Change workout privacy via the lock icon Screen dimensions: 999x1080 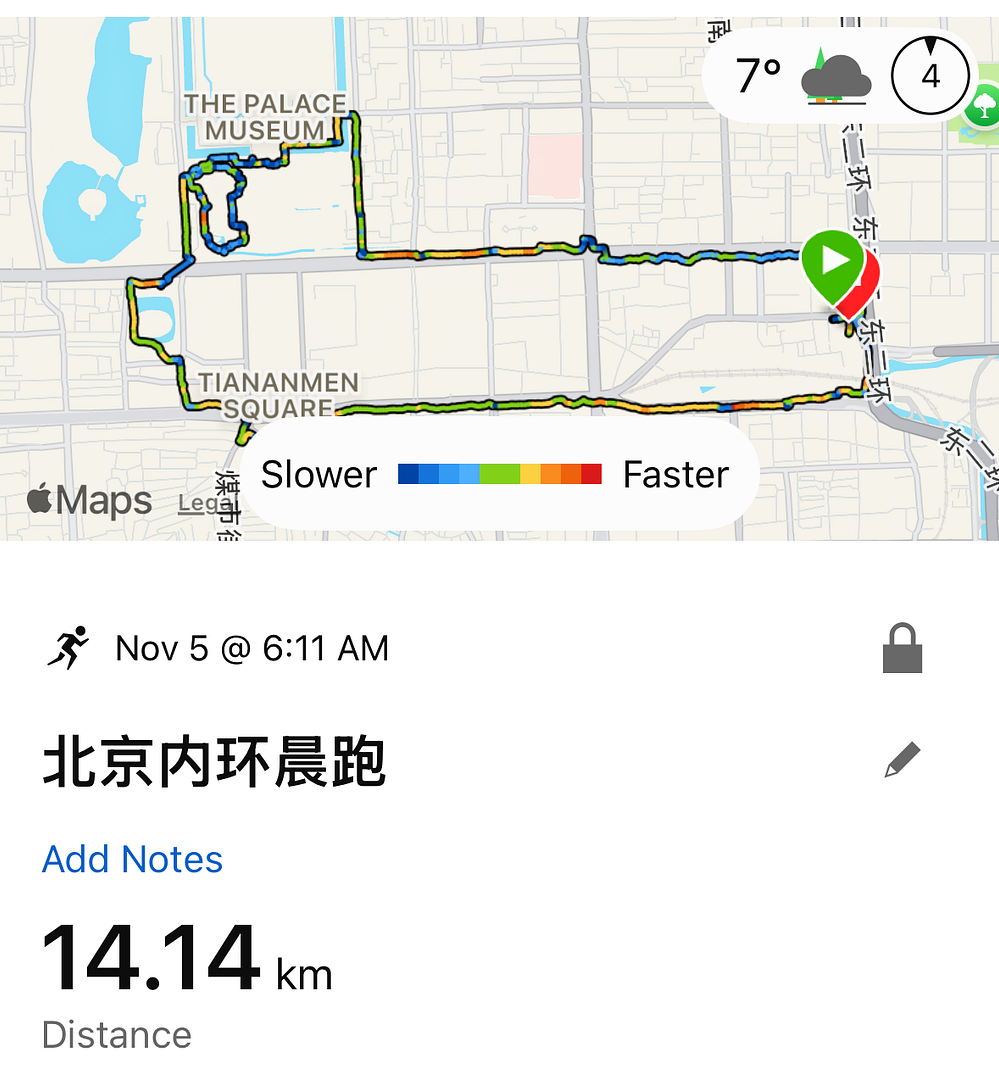coord(902,648)
